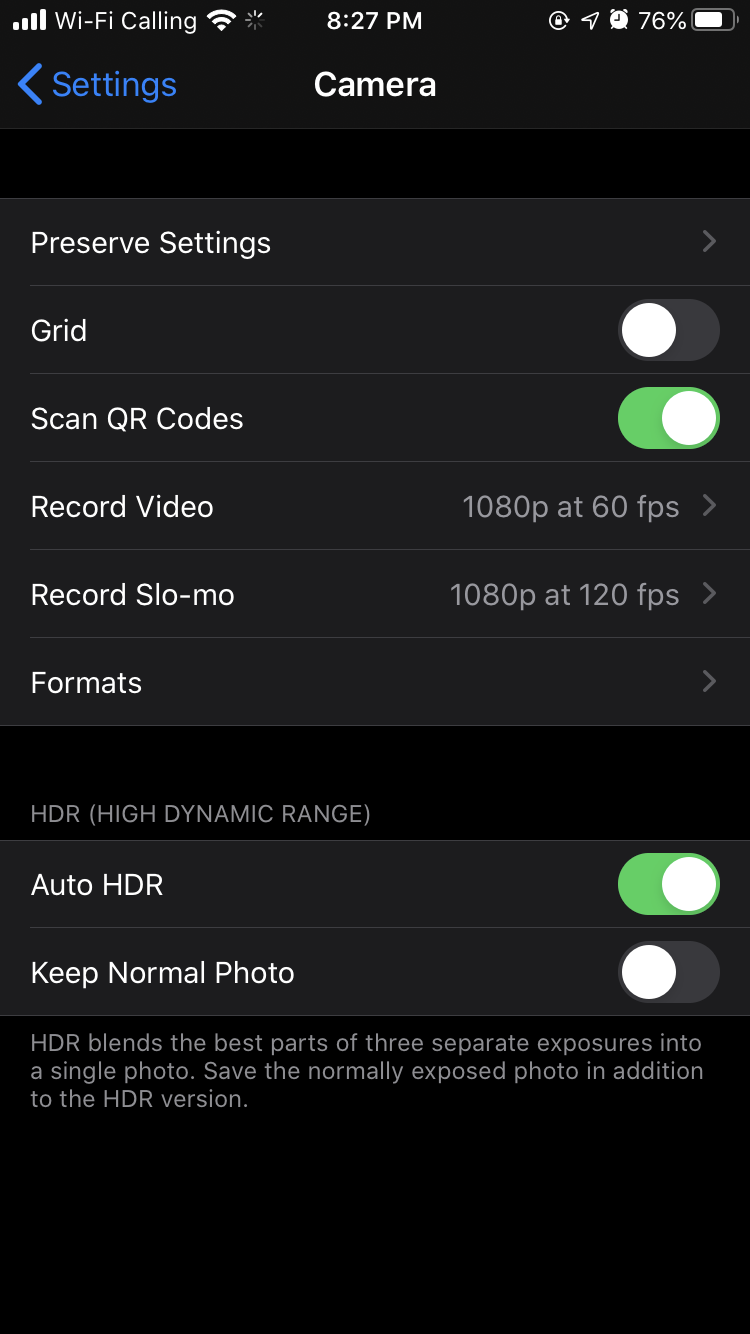Open the Formats row
750x1334 pixels.
(375, 682)
